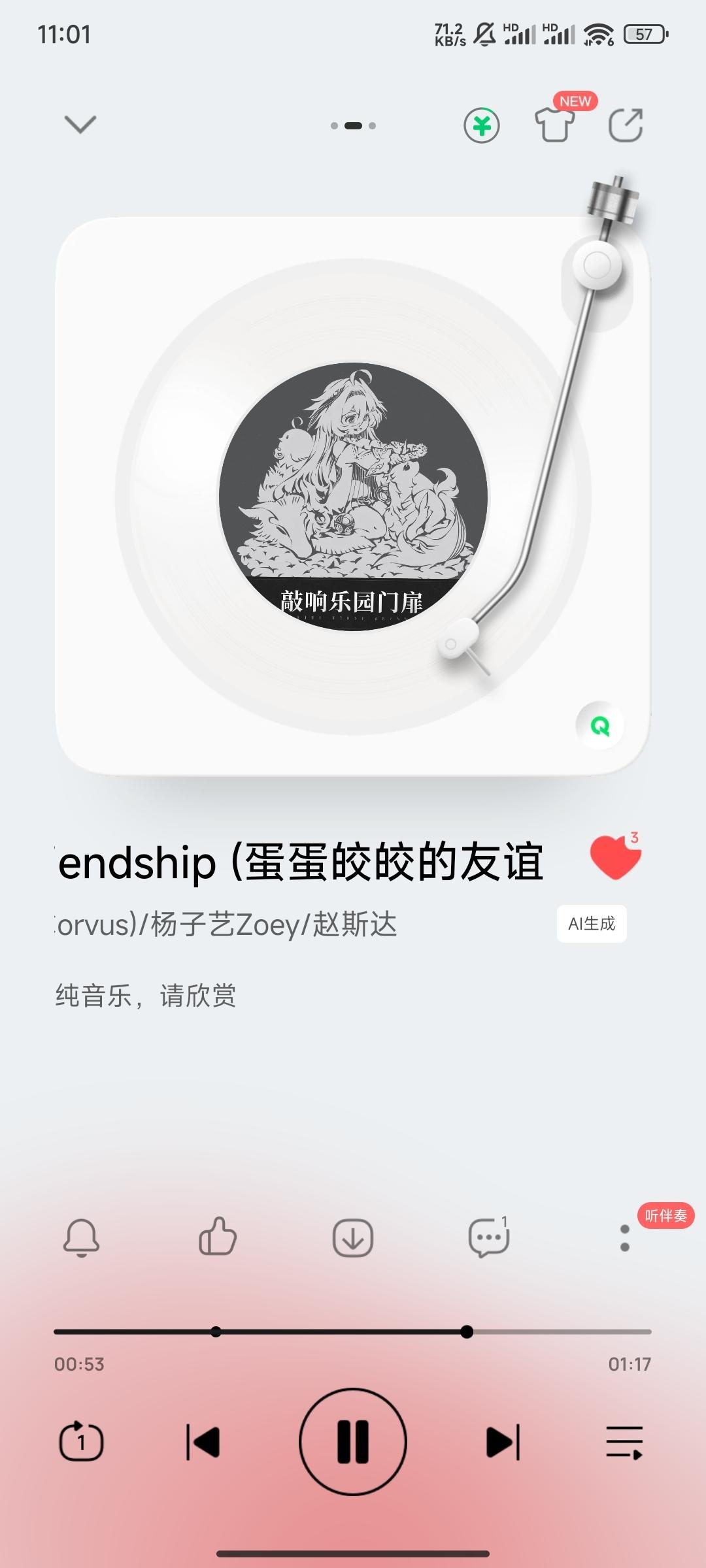Open the AI生成 tag
The width and height of the screenshot is (706, 1568).
pos(592,924)
